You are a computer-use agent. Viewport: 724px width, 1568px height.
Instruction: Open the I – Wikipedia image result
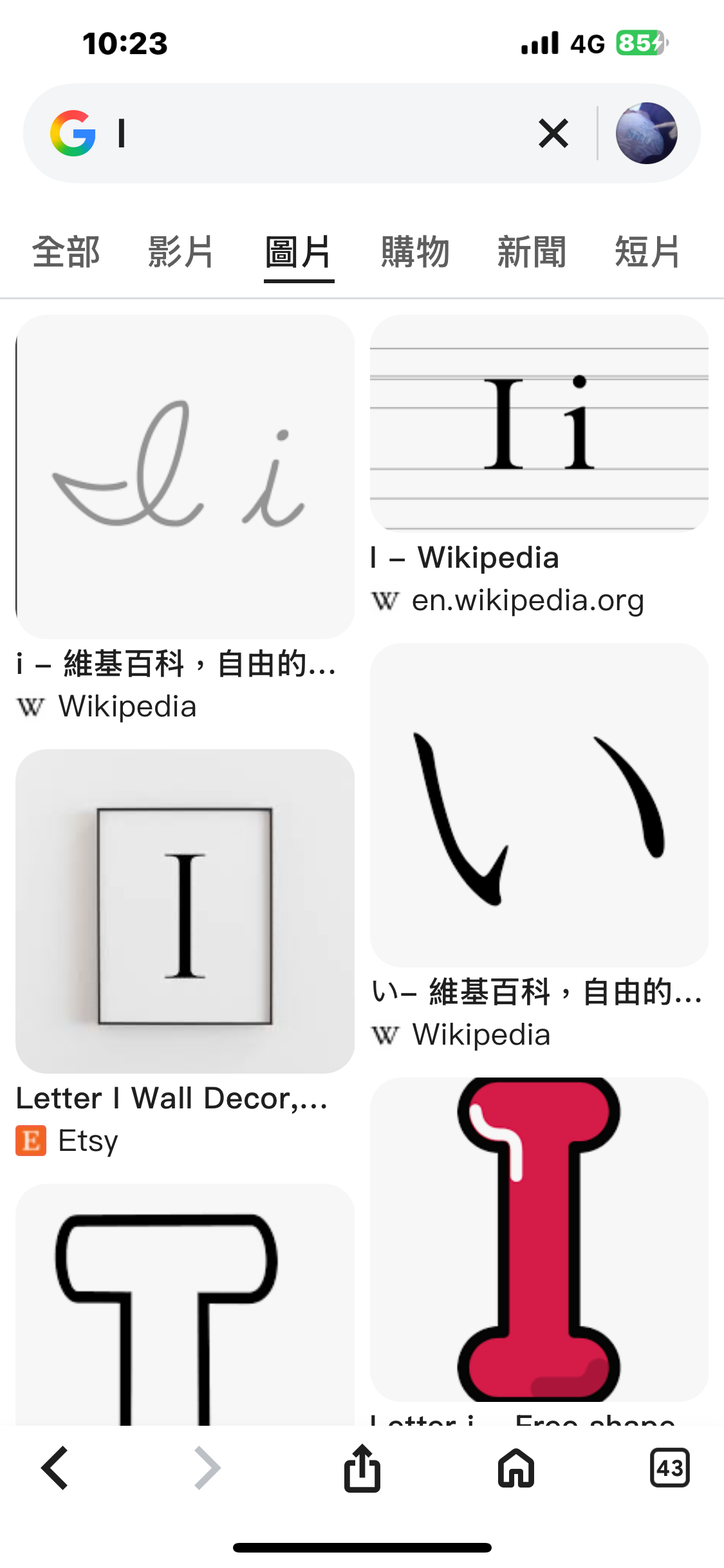coord(539,423)
